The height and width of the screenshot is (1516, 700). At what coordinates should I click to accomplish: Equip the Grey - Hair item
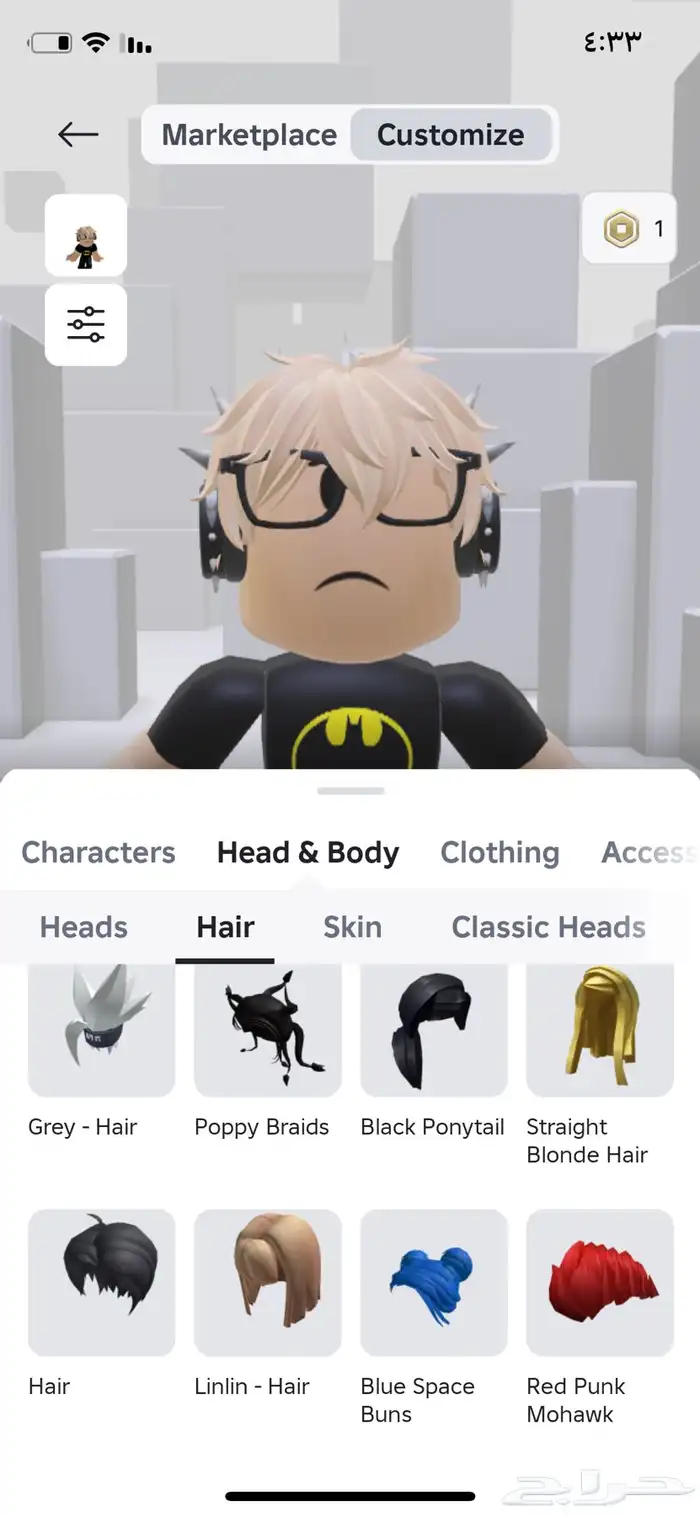pos(101,1030)
